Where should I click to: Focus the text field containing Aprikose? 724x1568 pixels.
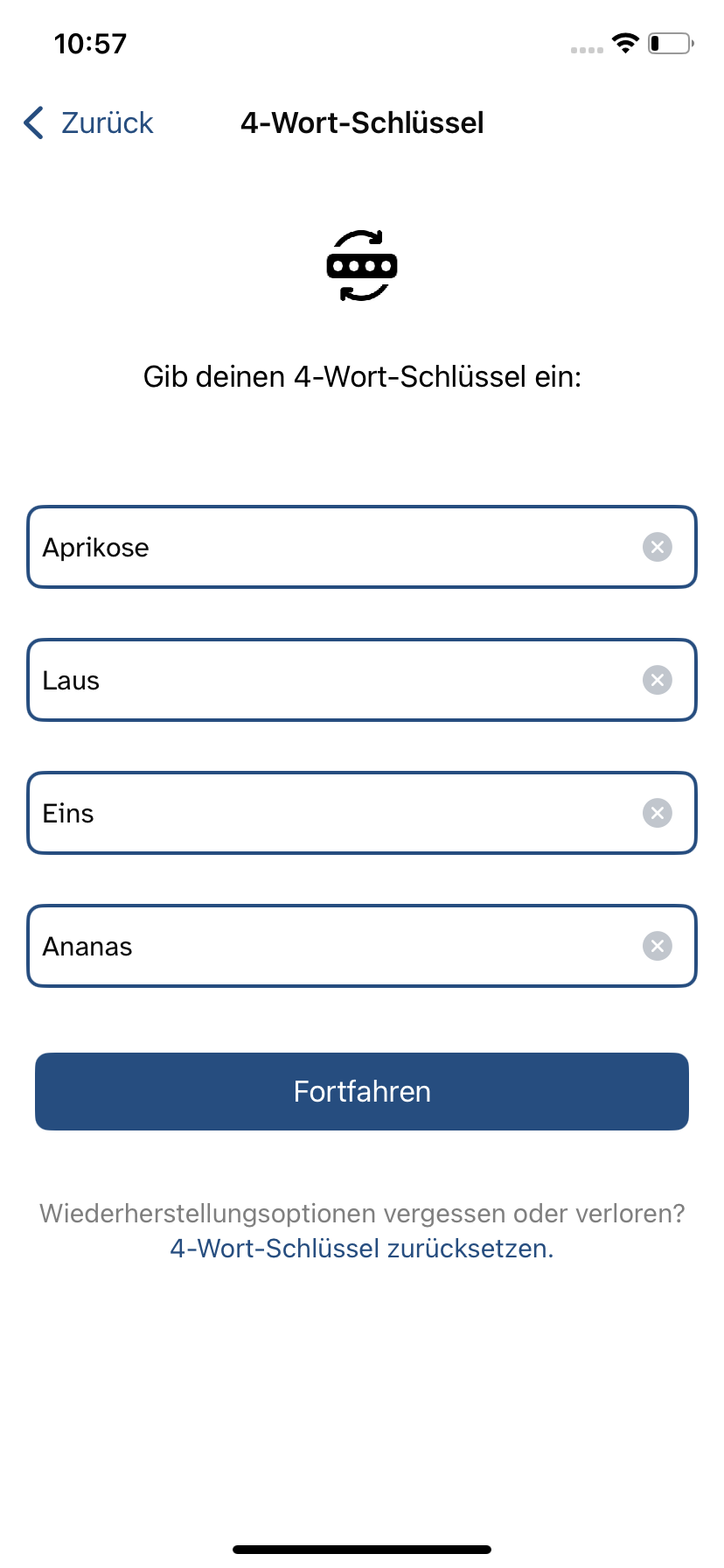pos(332,548)
